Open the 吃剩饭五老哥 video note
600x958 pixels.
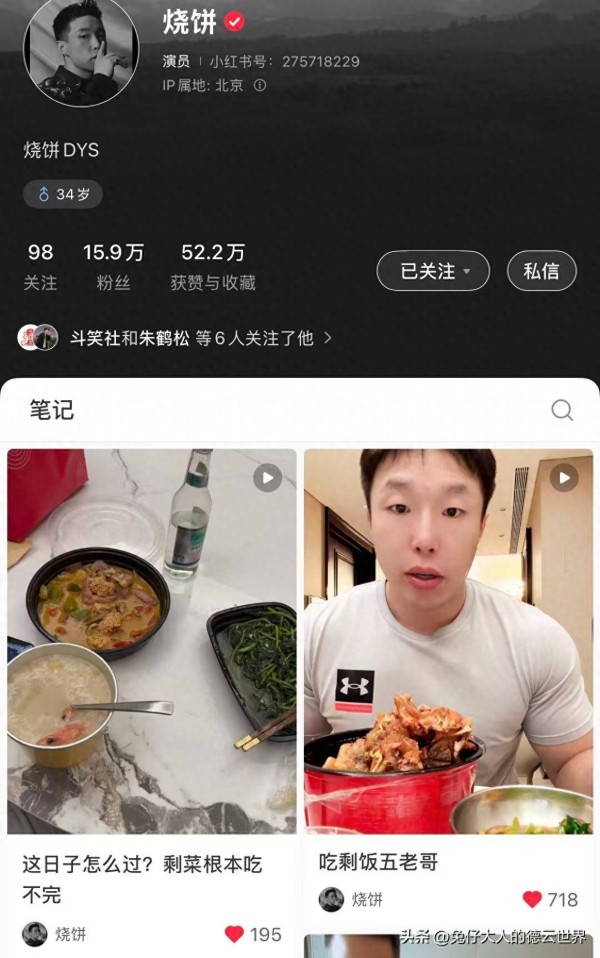[x=448, y=640]
